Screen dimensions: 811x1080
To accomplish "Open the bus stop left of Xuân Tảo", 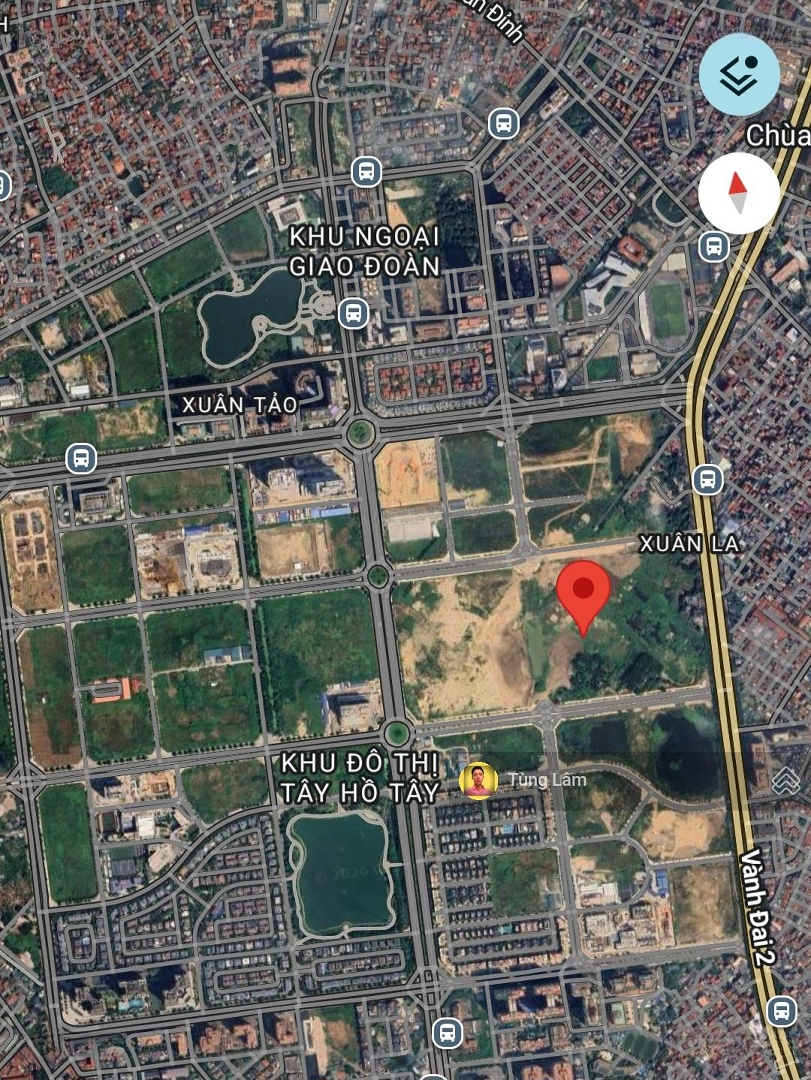I will coord(82,459).
